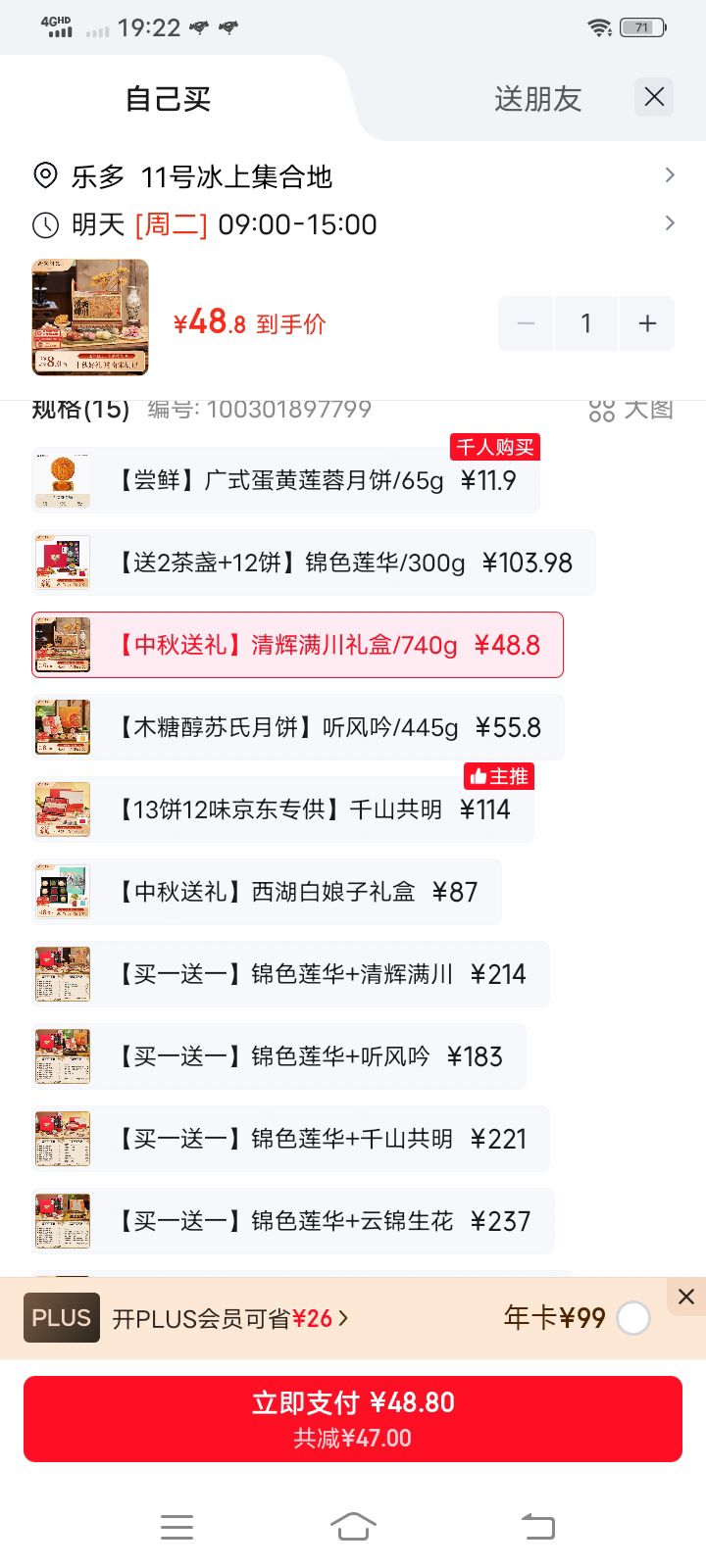This screenshot has width=706, height=1568.
Task: Pay now with 立即支付 ¥48.80
Action: 353,1419
